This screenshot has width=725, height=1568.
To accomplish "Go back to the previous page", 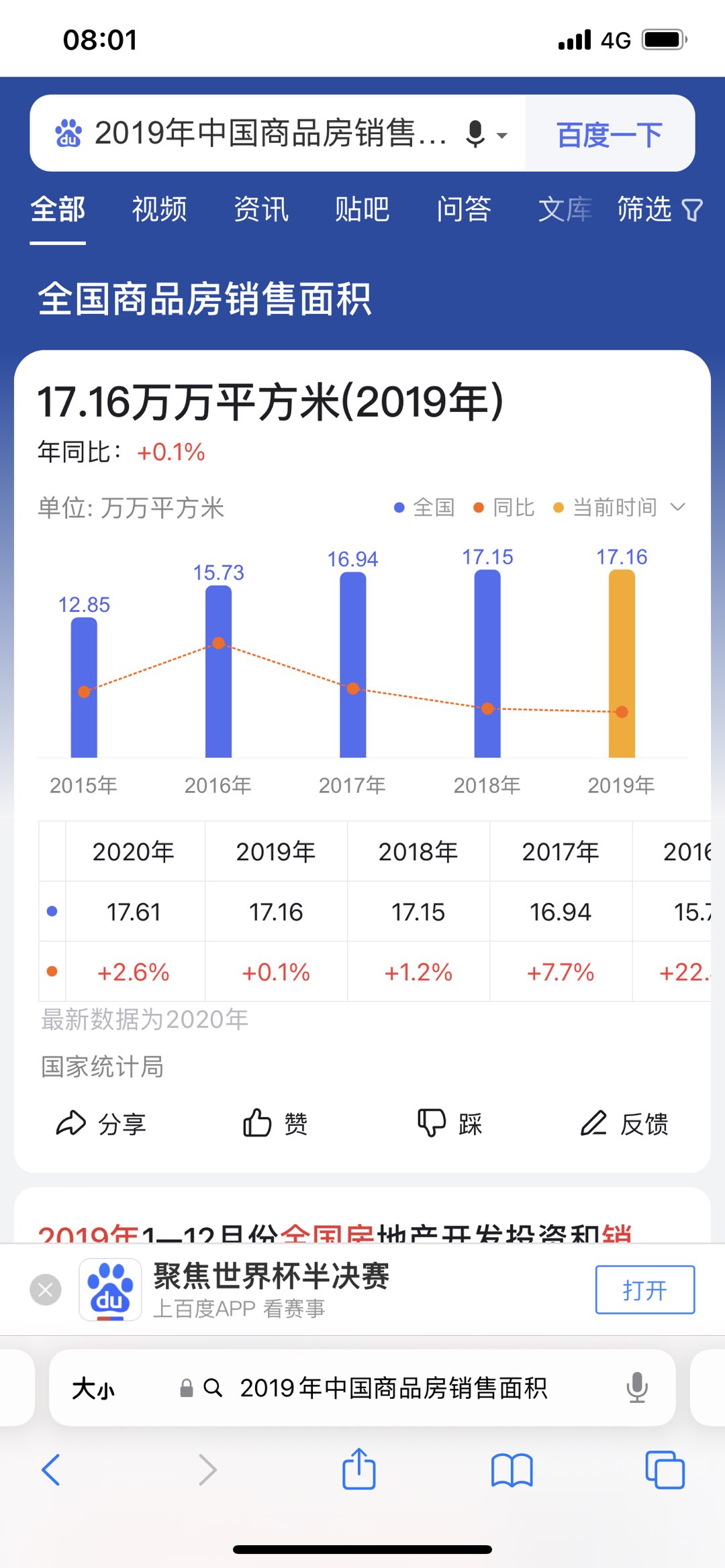I will point(52,1470).
